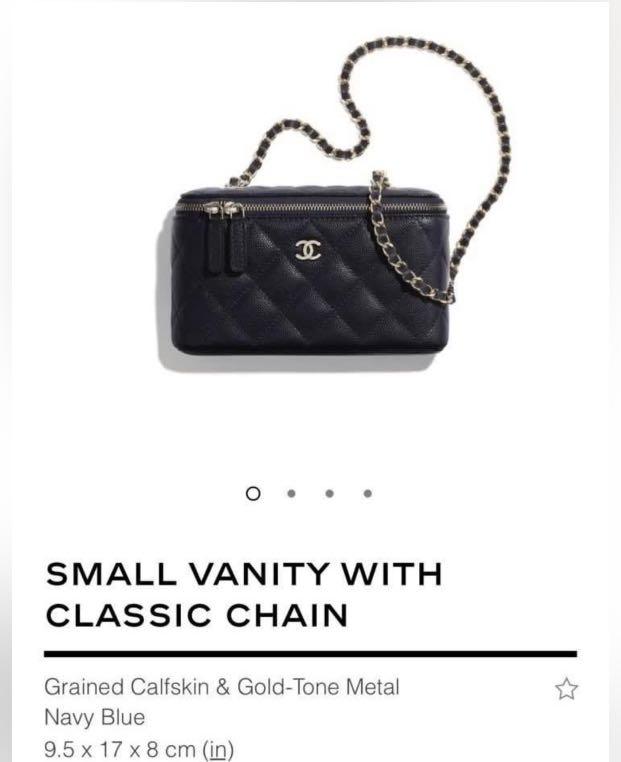Image resolution: width=621 pixels, height=762 pixels.
Task: Add the vanity bag to wishlist star
Action: coord(567,688)
